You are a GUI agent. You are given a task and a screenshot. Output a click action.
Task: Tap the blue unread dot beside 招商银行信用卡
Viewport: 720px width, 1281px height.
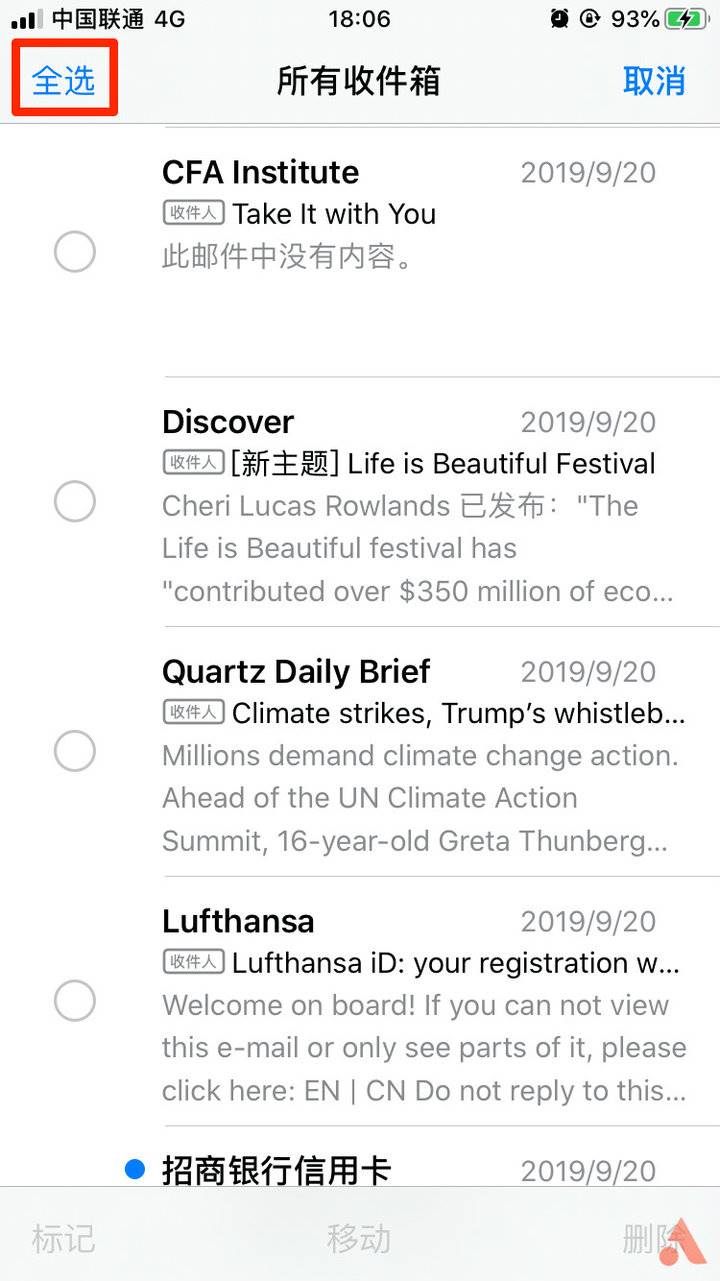(136, 1167)
